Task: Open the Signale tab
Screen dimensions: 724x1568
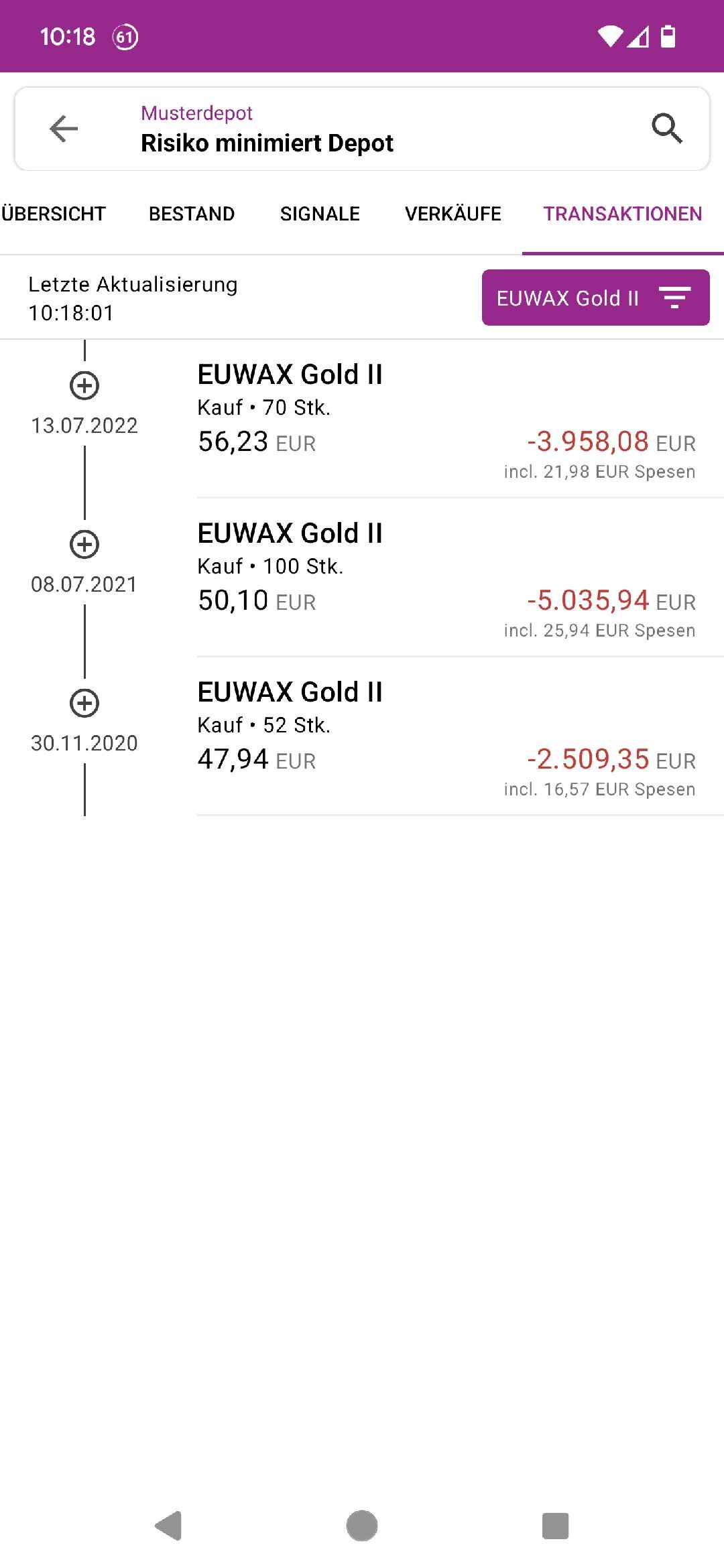Action: pyautogui.click(x=320, y=214)
